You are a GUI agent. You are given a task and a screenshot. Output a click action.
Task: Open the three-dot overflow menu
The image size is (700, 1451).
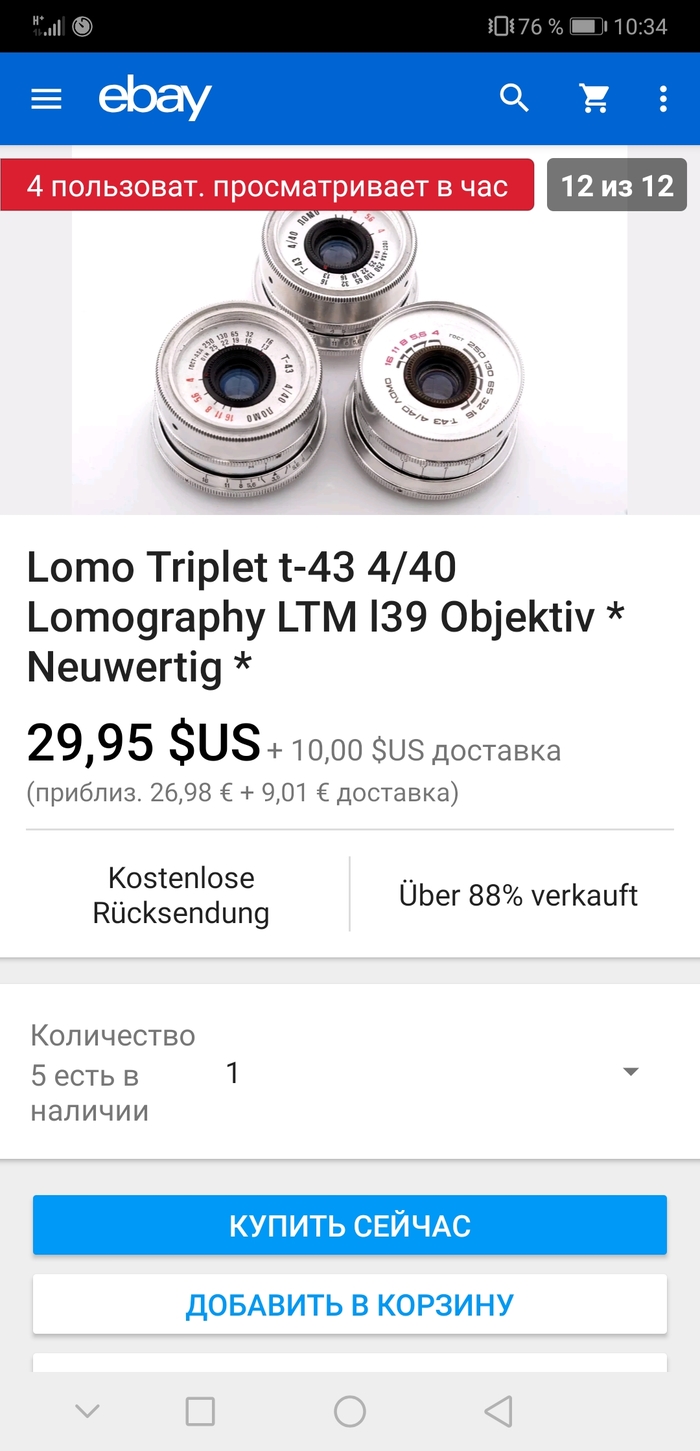(x=663, y=98)
